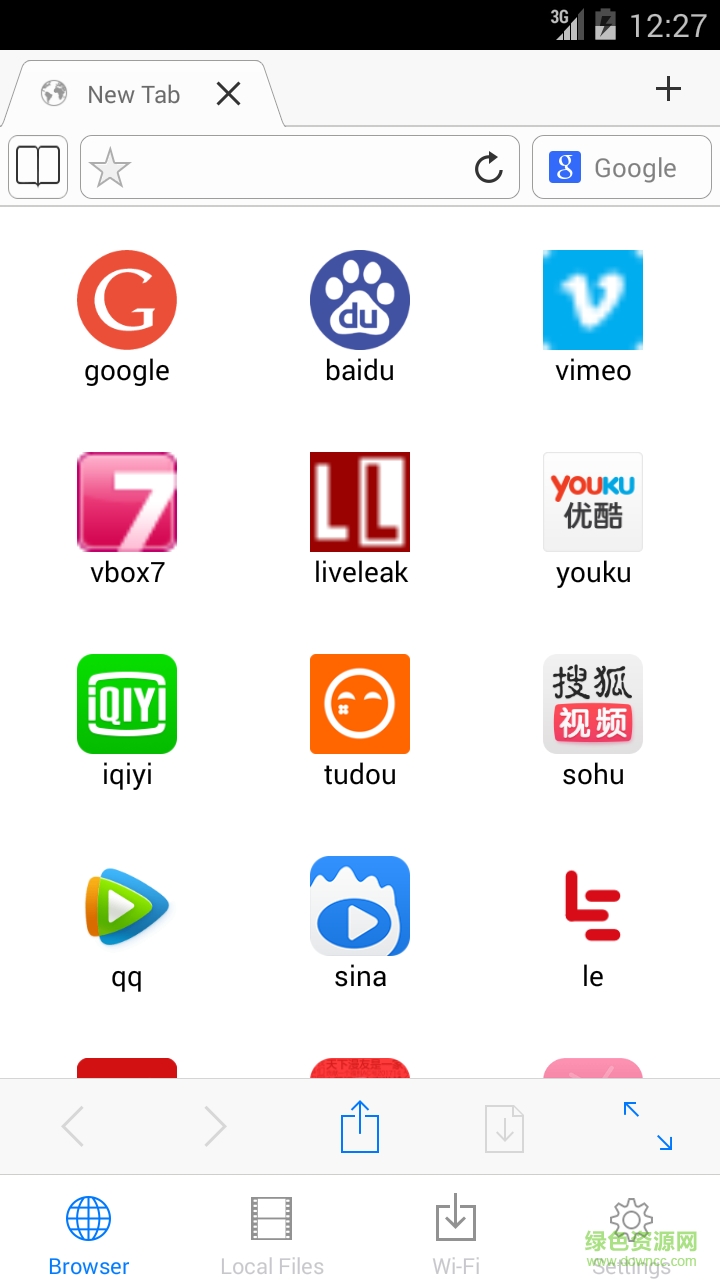Tap the address bar to type a URL
This screenshot has width=720, height=1280.
[300, 167]
